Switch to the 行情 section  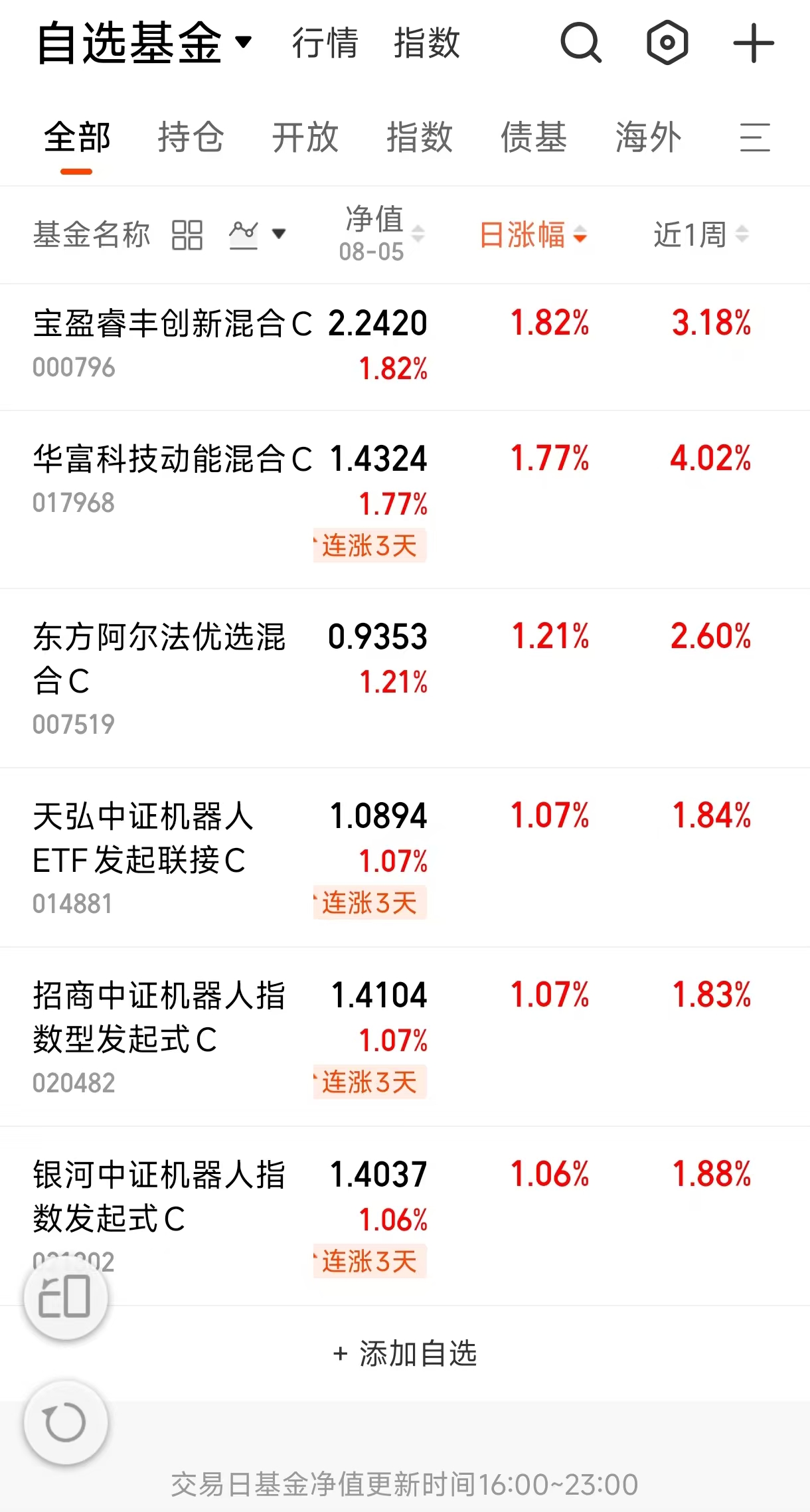(x=325, y=43)
